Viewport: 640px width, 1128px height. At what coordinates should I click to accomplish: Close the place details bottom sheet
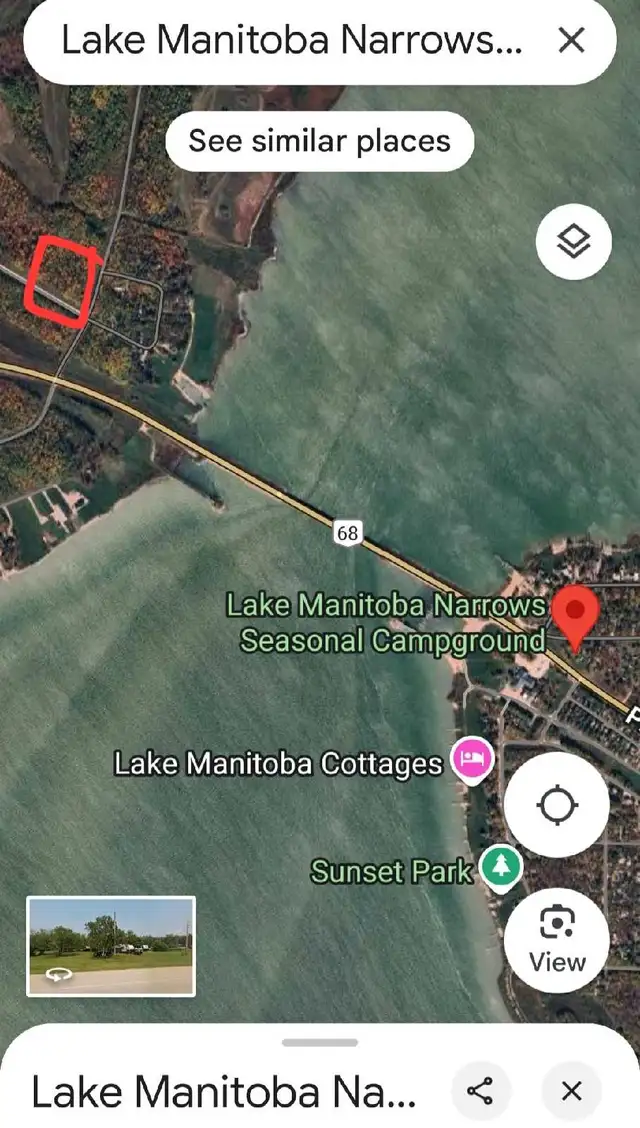(572, 1091)
